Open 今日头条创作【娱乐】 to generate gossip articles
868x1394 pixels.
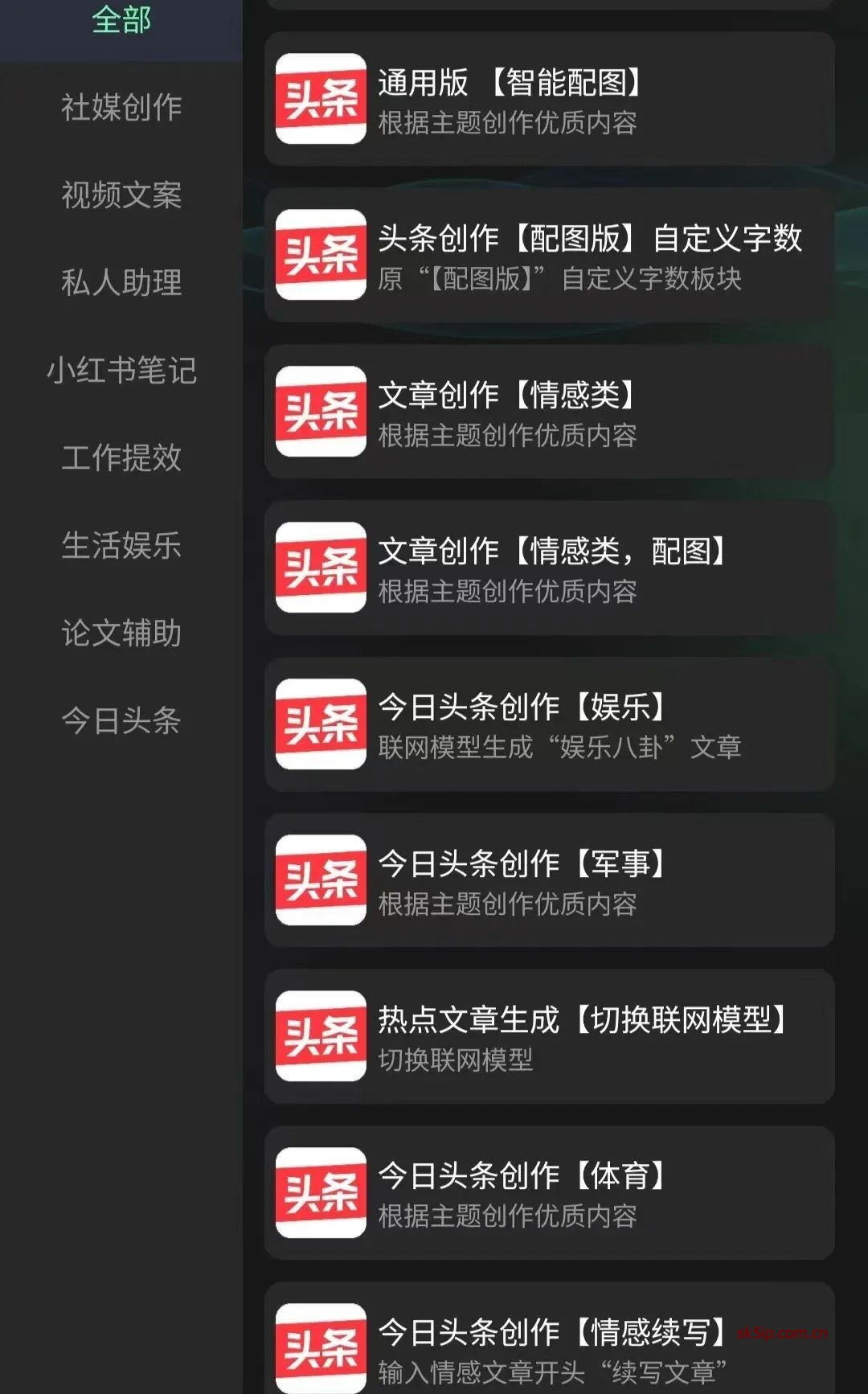pyautogui.click(x=549, y=726)
